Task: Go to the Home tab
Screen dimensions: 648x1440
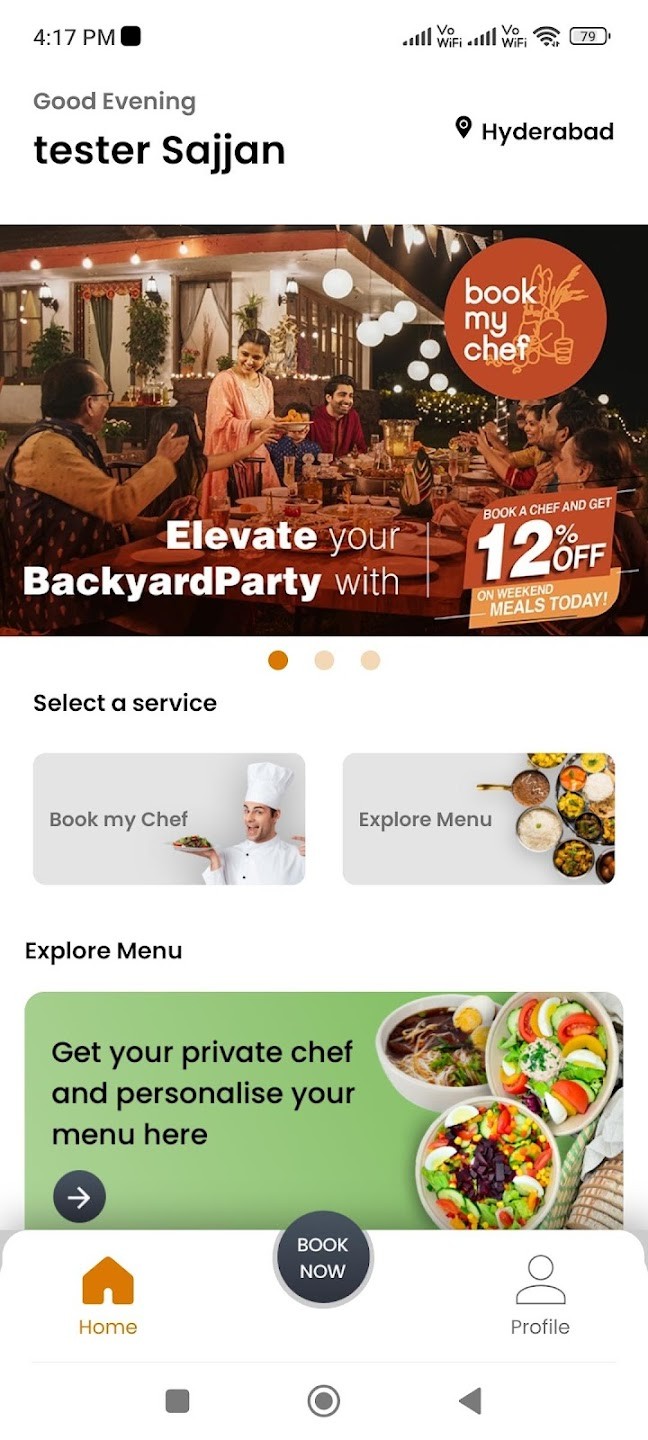Action: [108, 1296]
